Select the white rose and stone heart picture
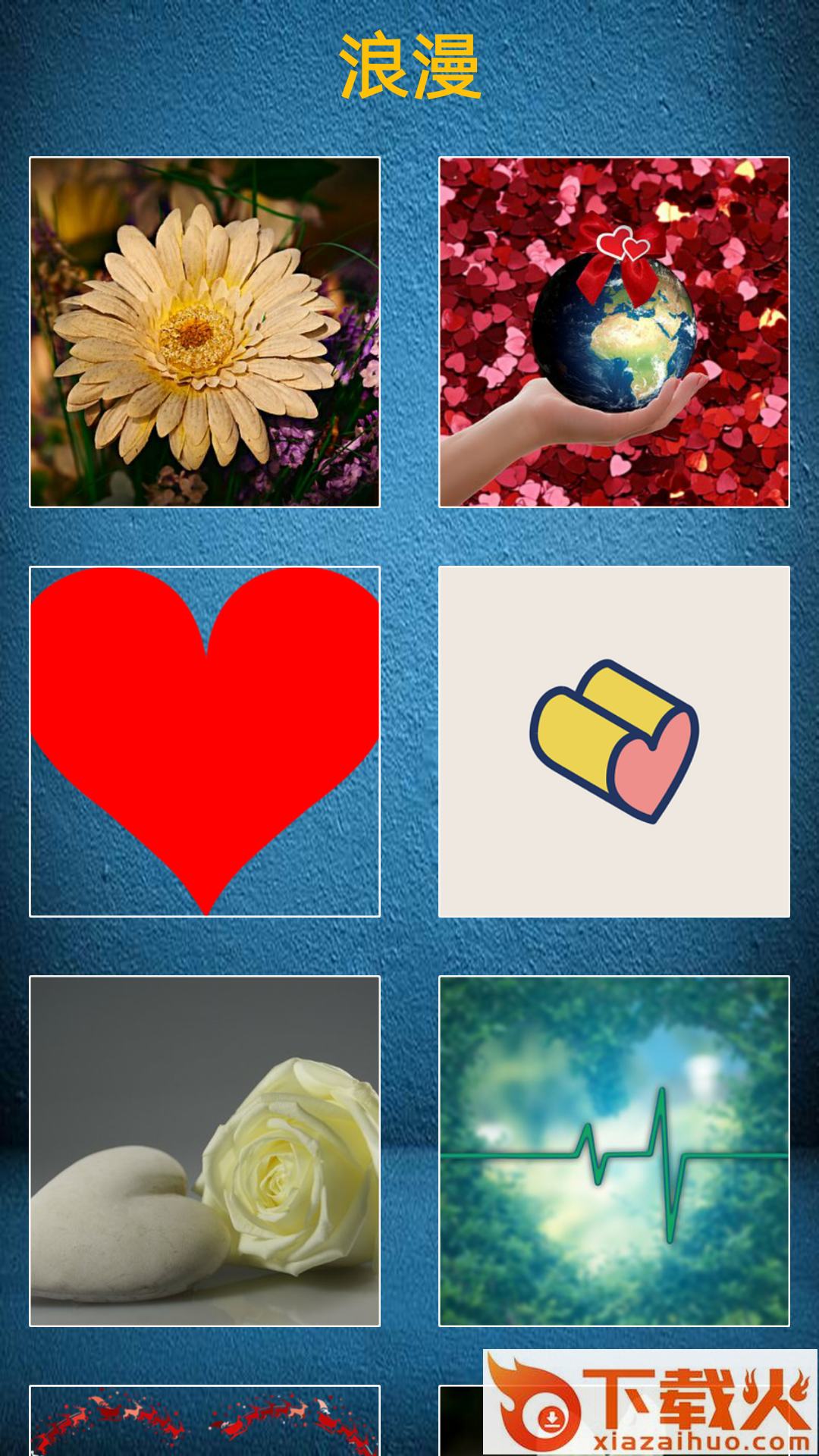The width and height of the screenshot is (819, 1456). 205,1151
